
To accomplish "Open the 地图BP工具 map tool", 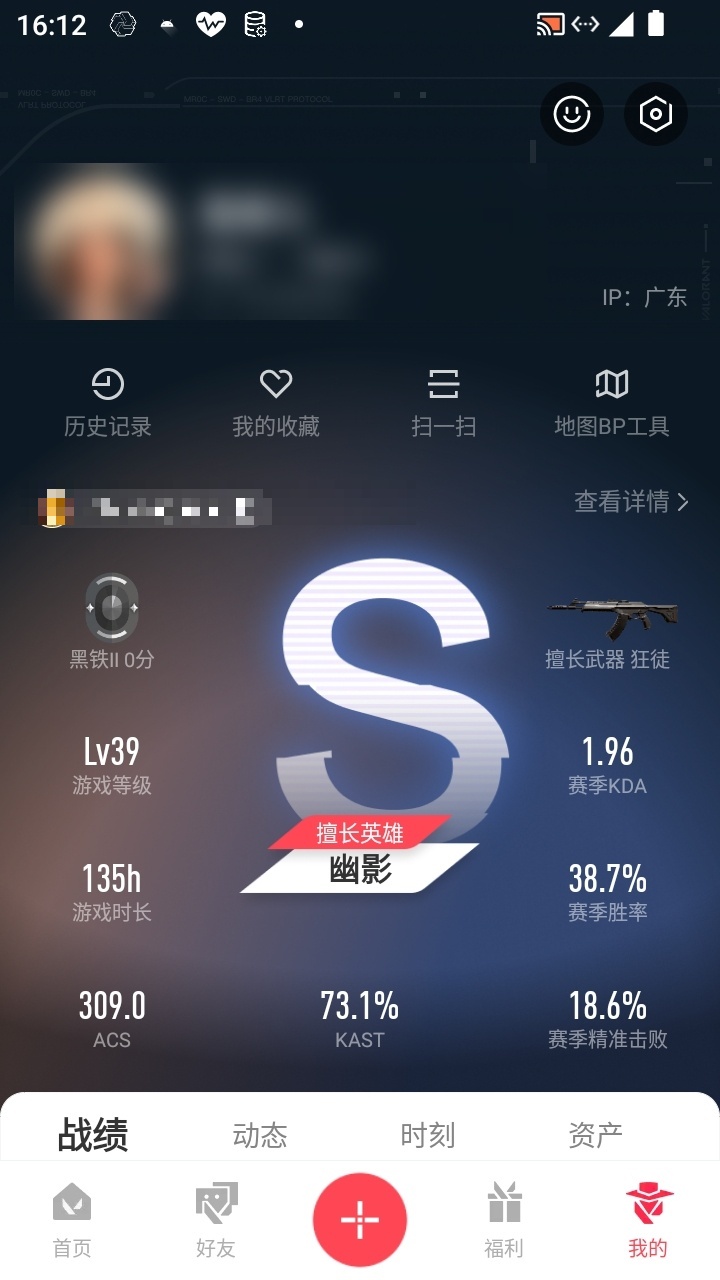I will [x=612, y=403].
